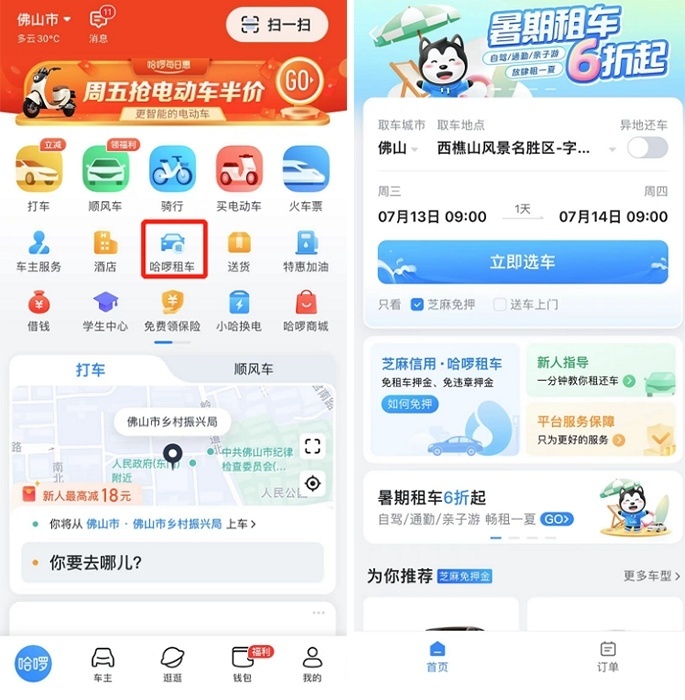Check 送车上门 option

point(500,304)
